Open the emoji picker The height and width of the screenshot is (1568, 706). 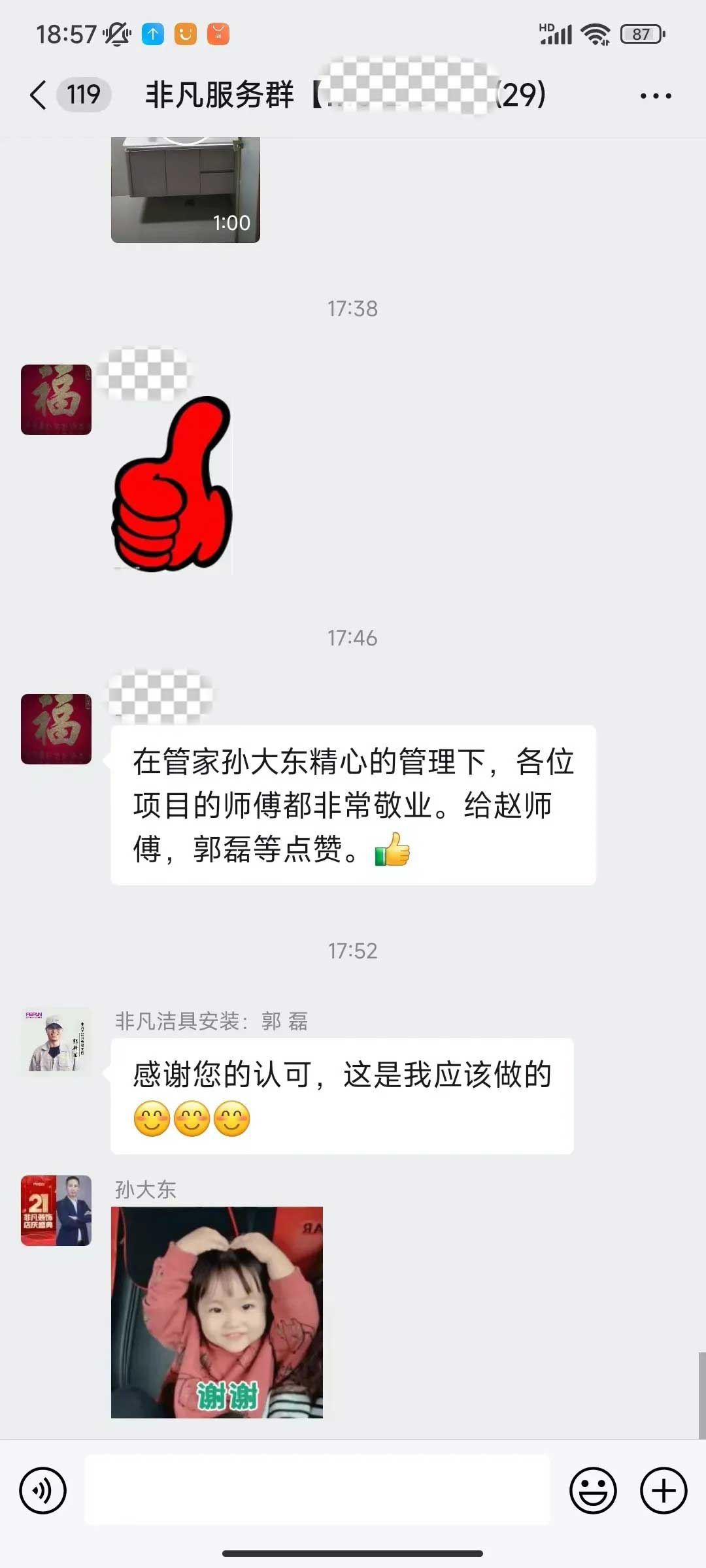[593, 1491]
